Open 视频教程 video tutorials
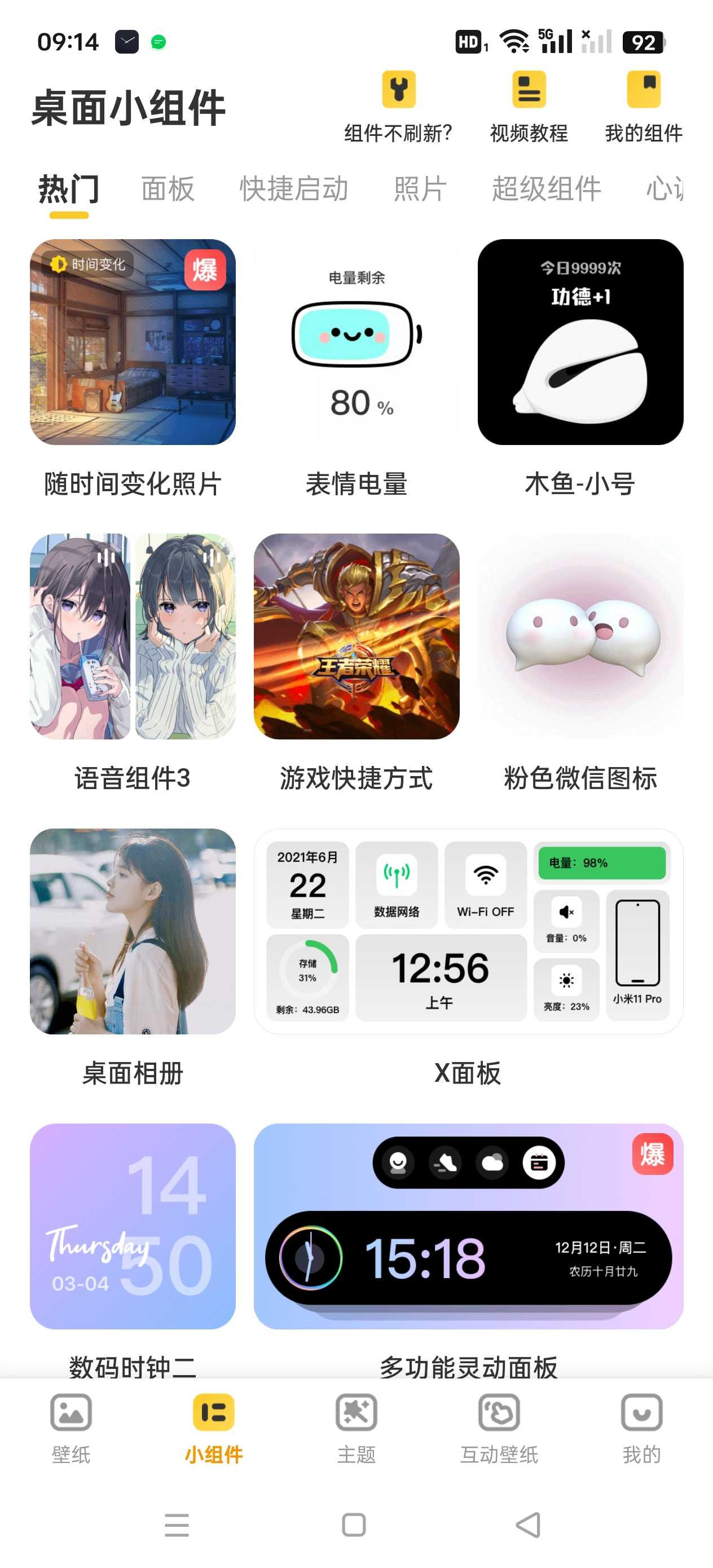Image resolution: width=713 pixels, height=1568 pixels. pos(529,107)
